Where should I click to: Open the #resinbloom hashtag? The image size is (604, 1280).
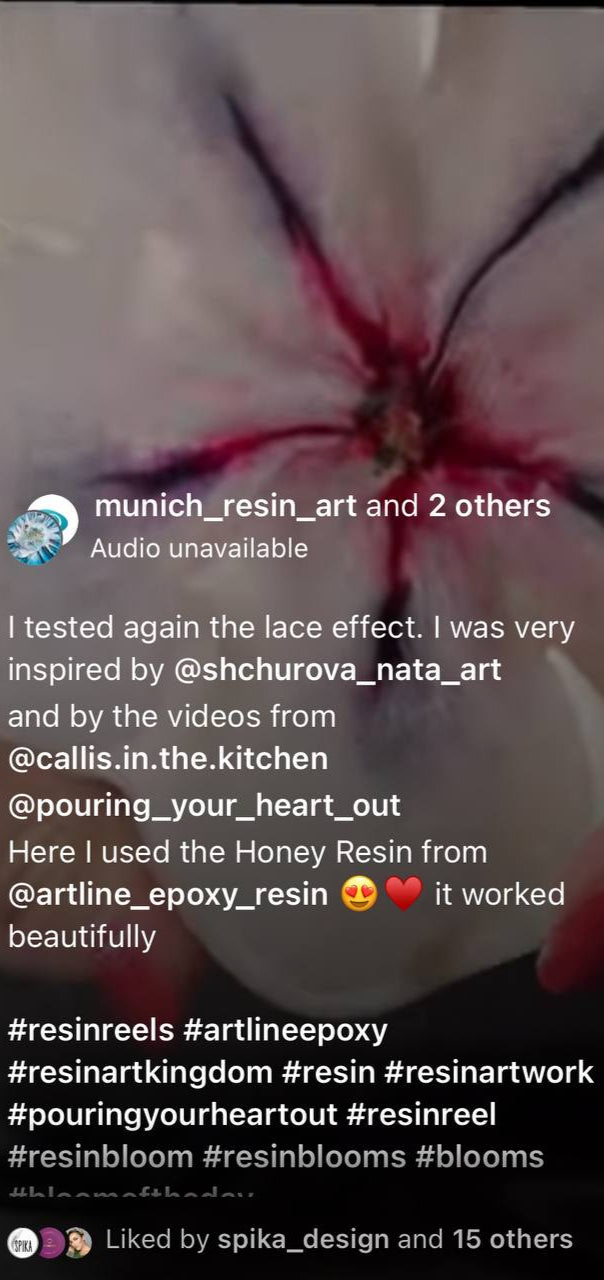[x=100, y=1157]
